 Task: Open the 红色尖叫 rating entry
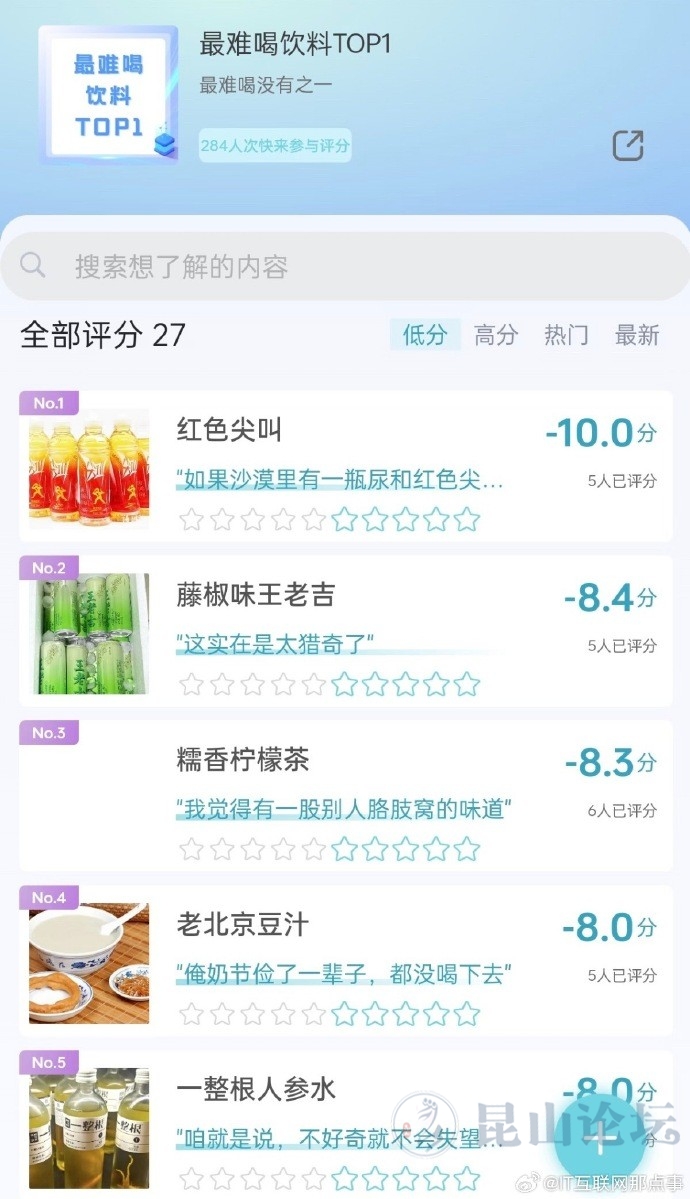click(345, 466)
